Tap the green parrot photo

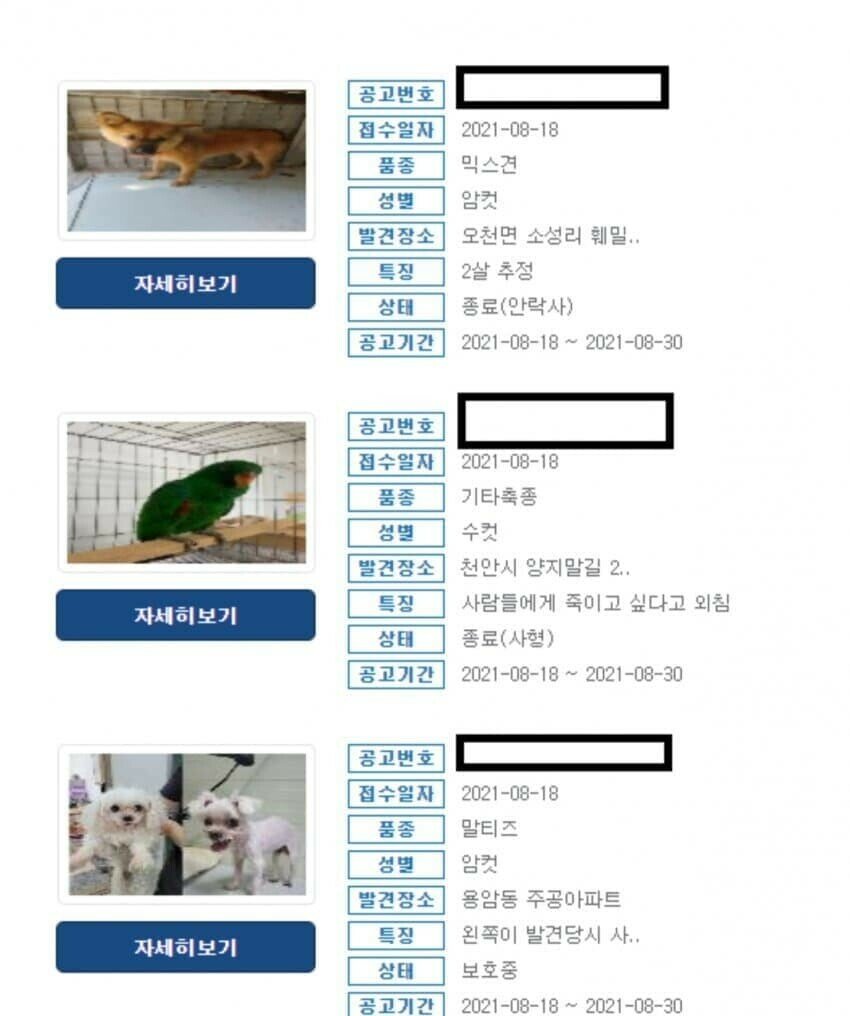pyautogui.click(x=186, y=492)
